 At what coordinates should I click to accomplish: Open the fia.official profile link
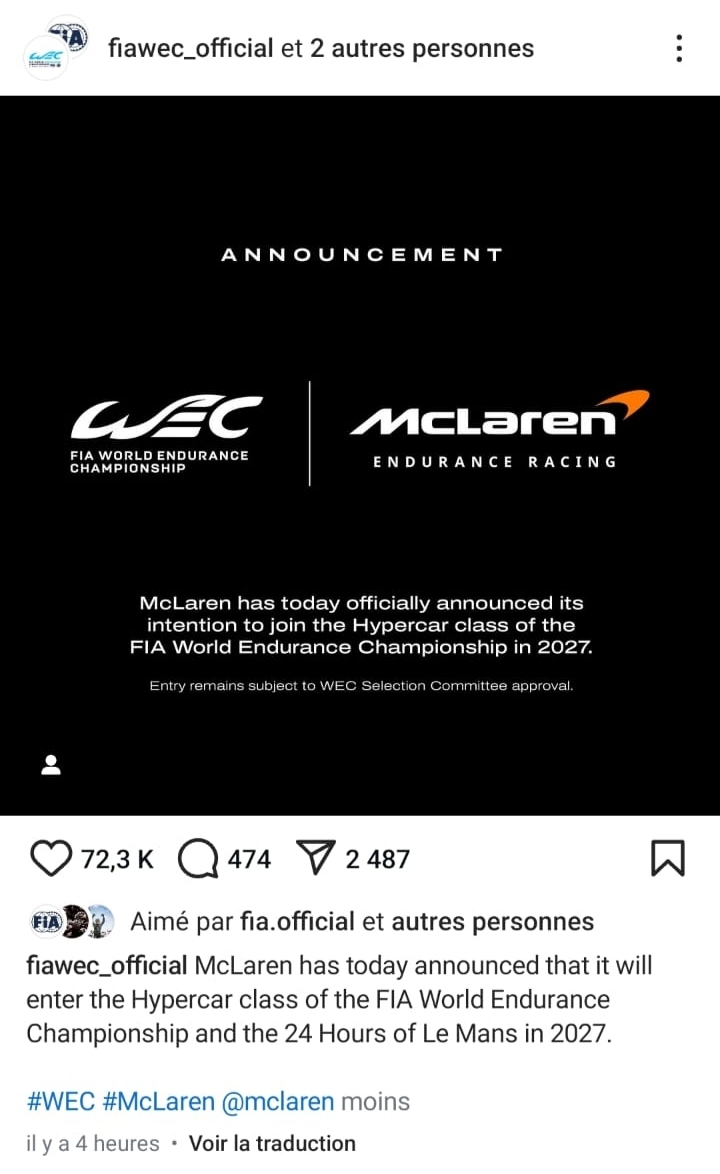click(297, 921)
